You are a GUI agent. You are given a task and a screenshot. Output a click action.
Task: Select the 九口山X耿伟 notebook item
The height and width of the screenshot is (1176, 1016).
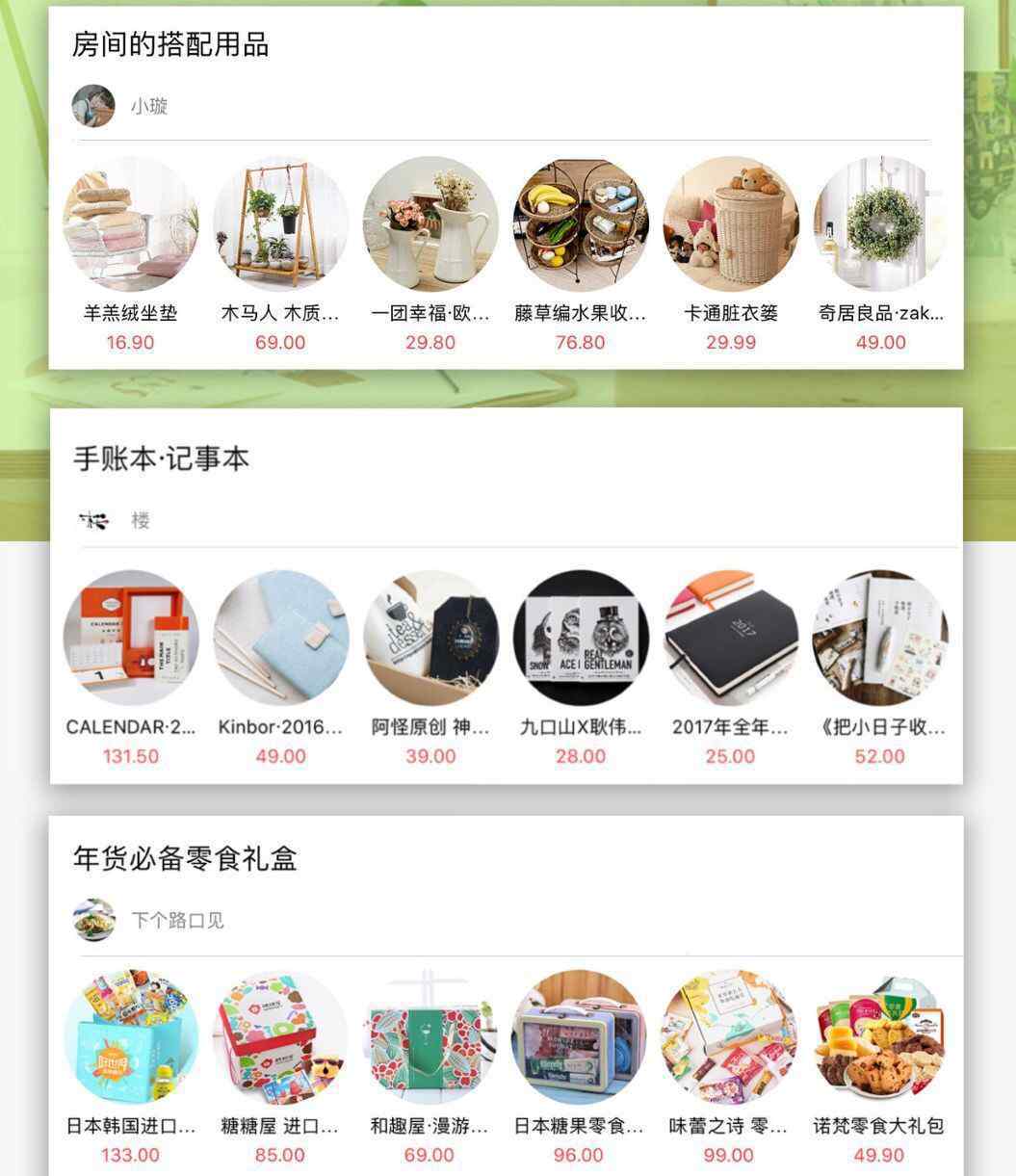point(580,638)
